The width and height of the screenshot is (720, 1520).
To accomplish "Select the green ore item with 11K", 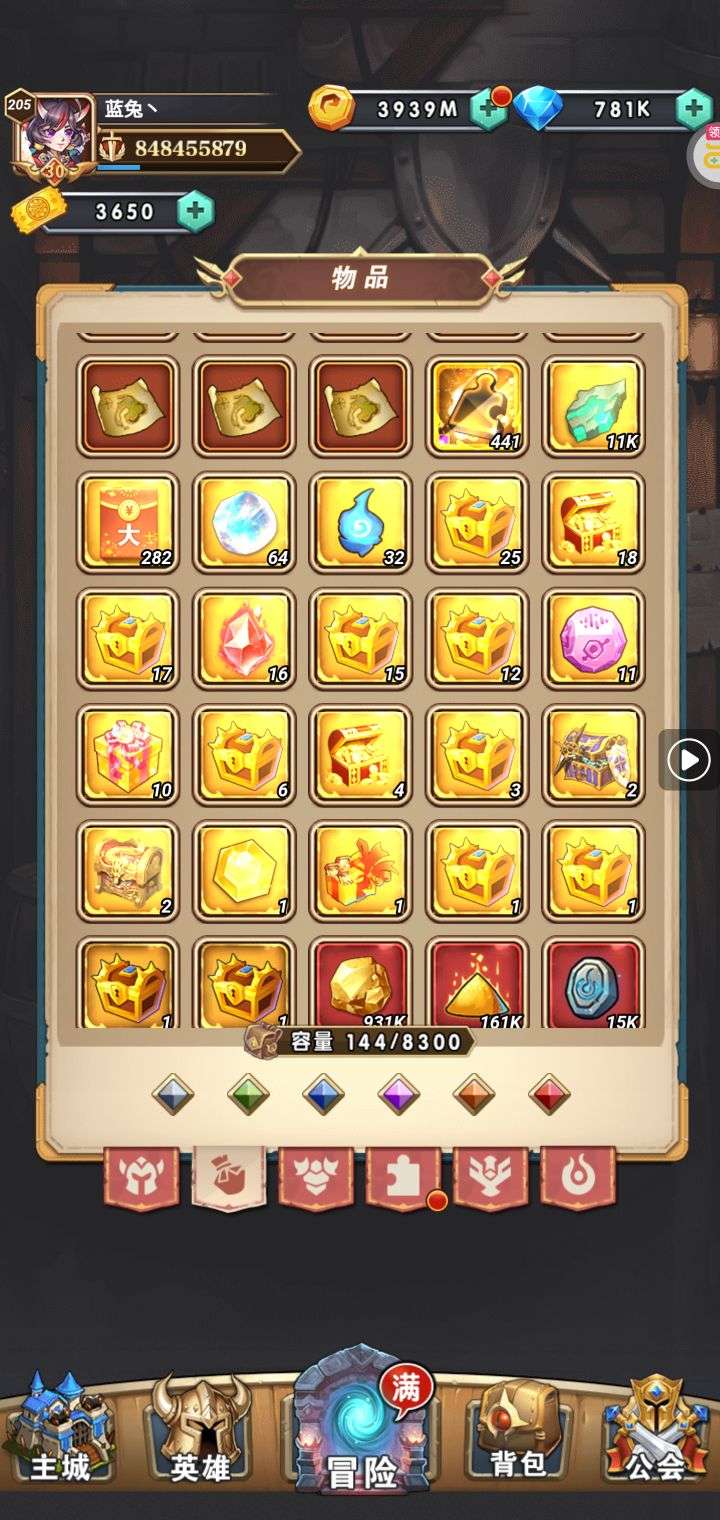I will (594, 406).
